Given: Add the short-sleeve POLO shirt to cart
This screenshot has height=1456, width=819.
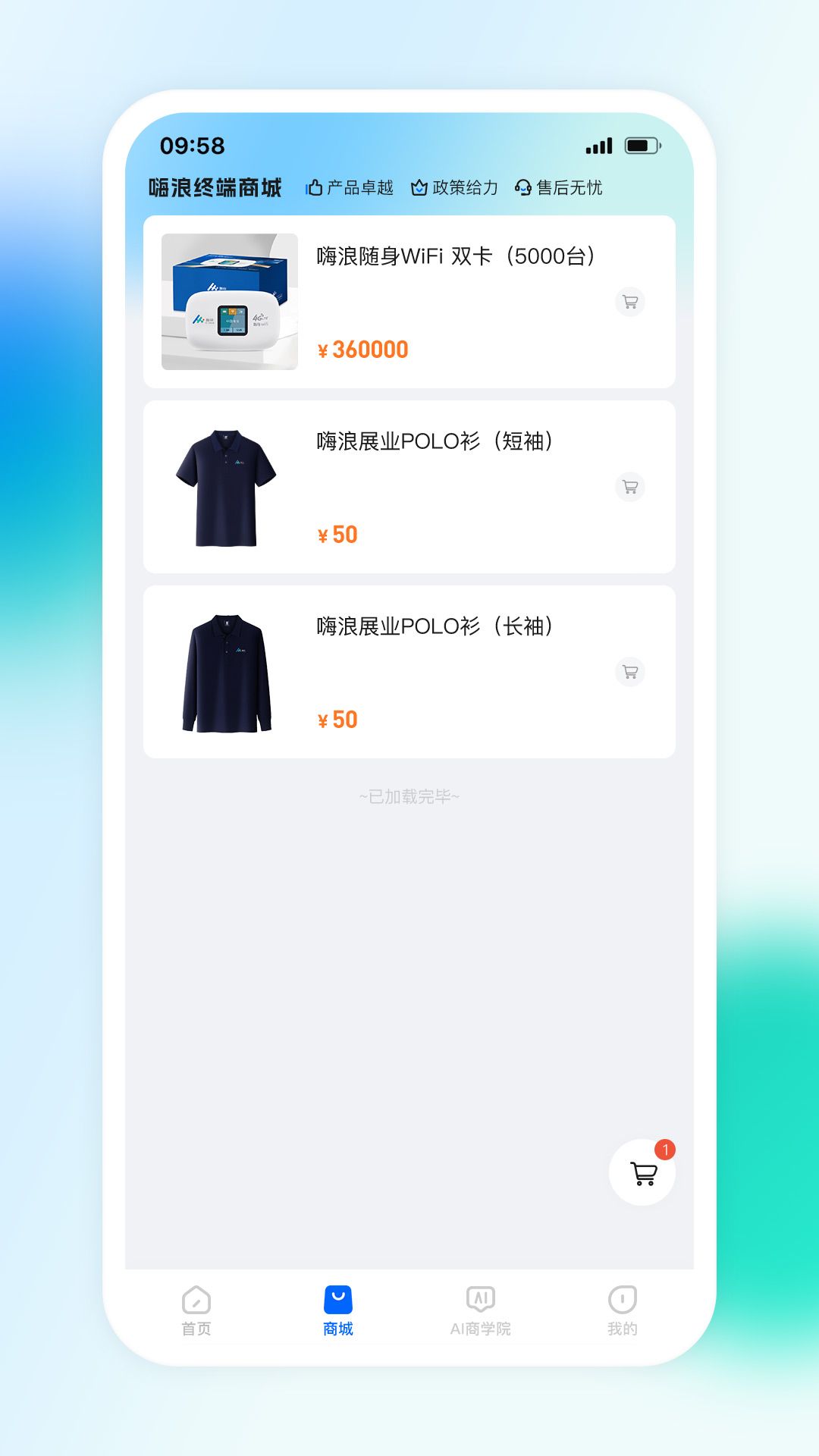Looking at the screenshot, I should click(629, 487).
